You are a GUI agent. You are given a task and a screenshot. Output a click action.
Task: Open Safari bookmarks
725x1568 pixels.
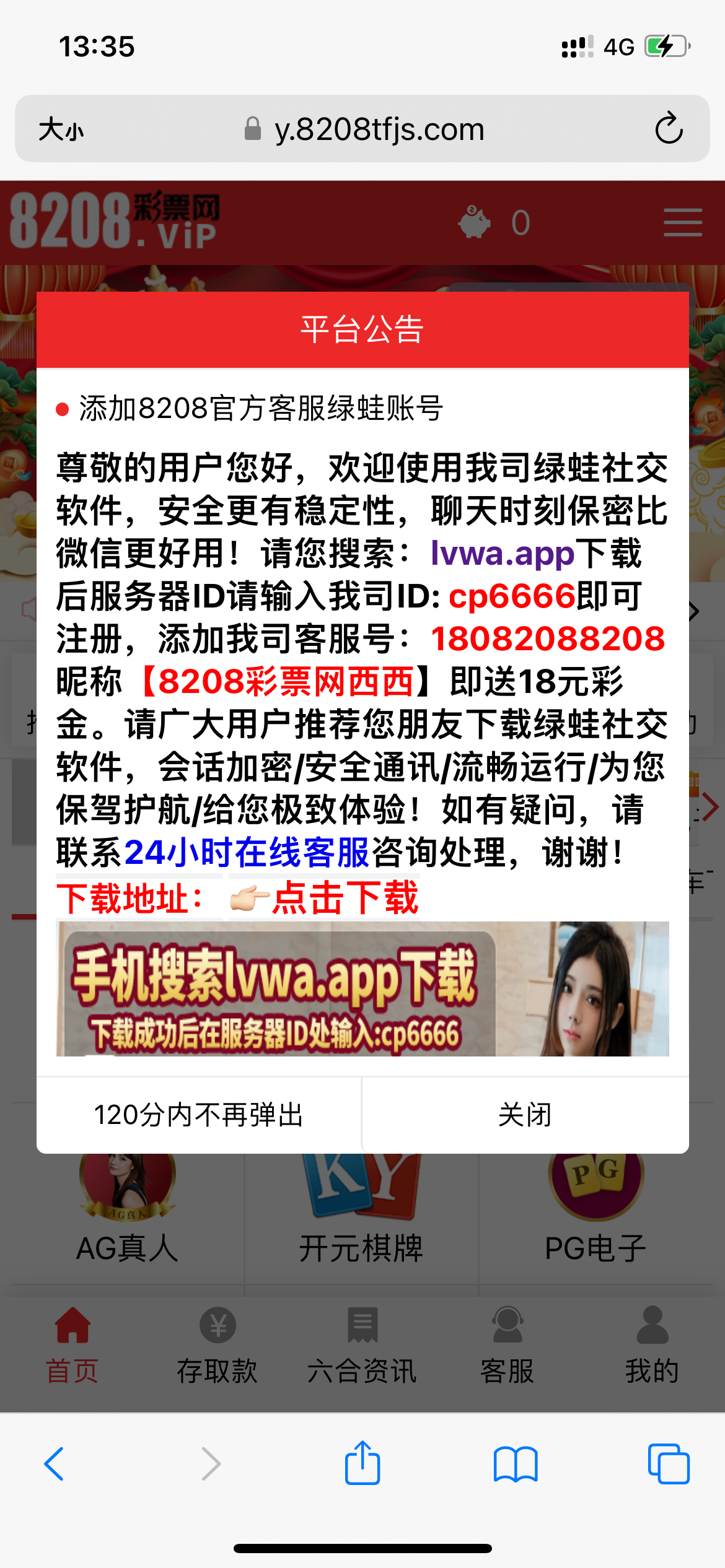515,1464
